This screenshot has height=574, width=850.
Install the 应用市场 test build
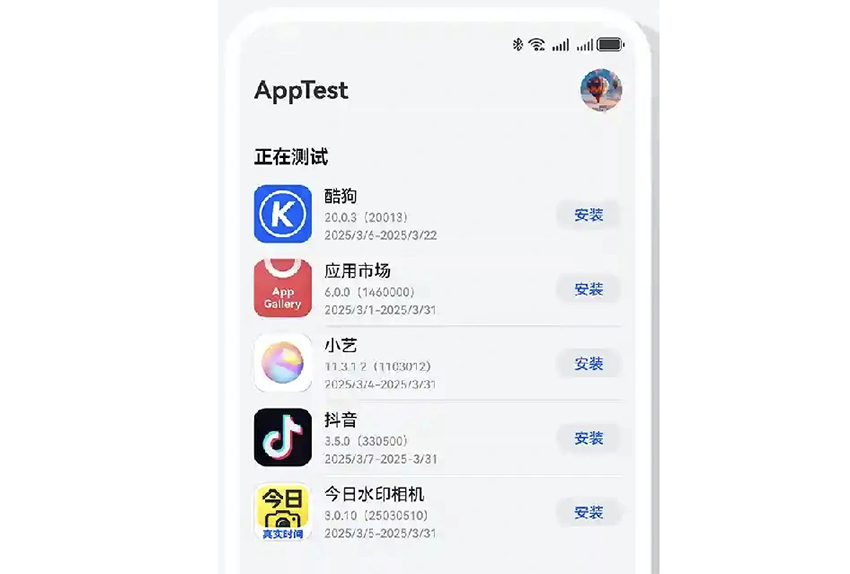pos(588,290)
